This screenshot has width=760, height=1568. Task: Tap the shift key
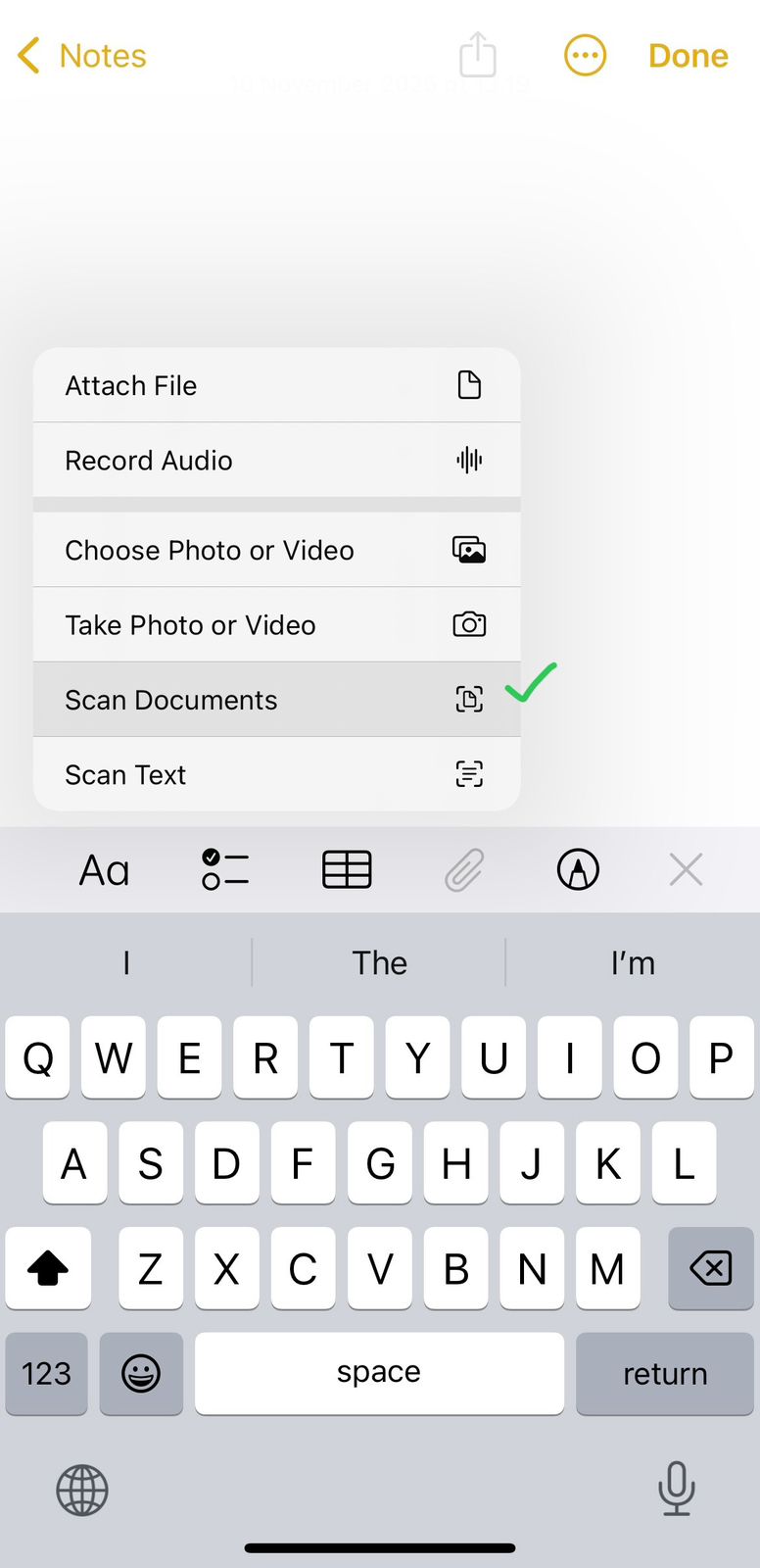coord(48,1268)
